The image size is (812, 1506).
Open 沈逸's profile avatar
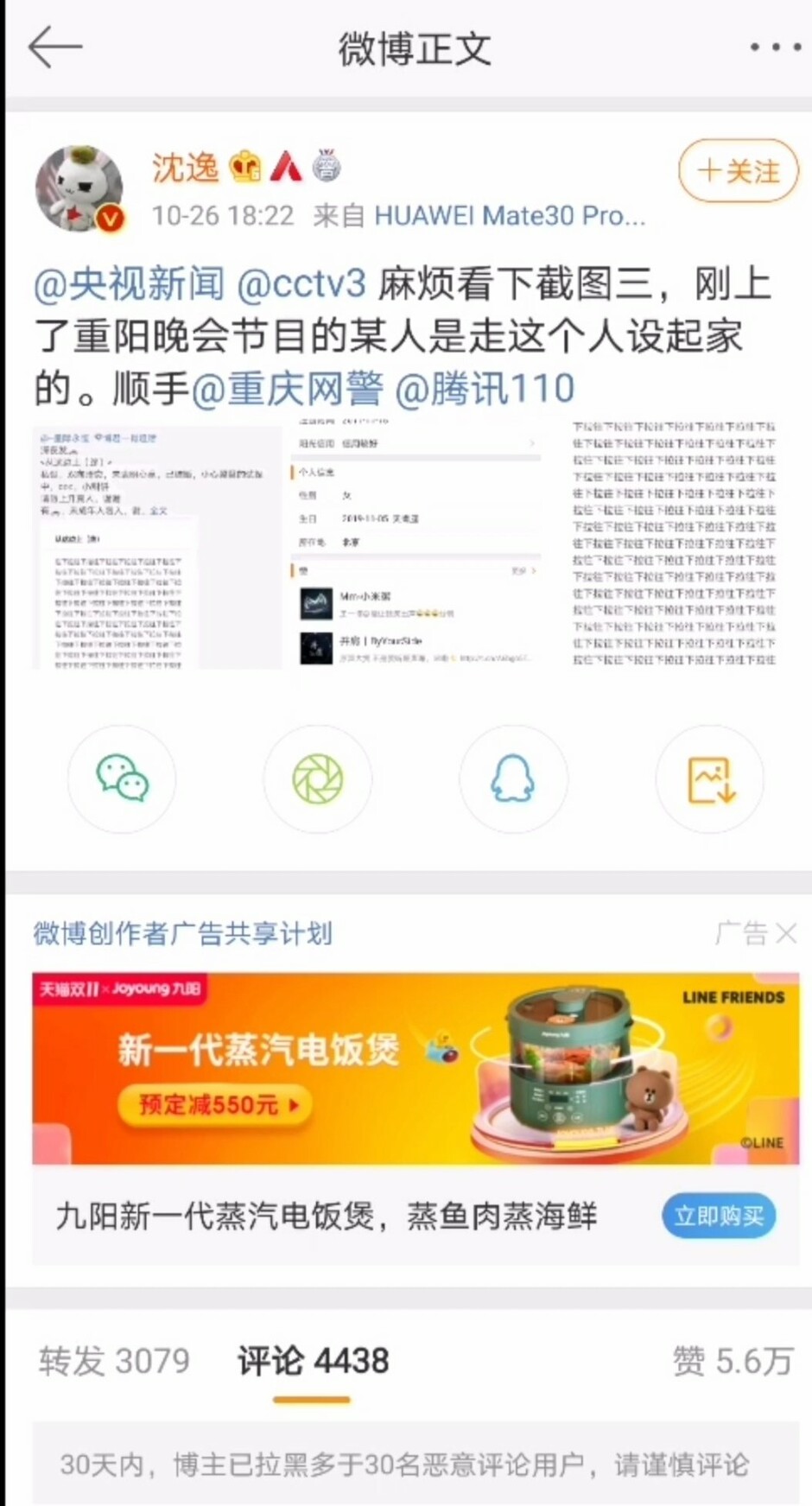[79, 189]
